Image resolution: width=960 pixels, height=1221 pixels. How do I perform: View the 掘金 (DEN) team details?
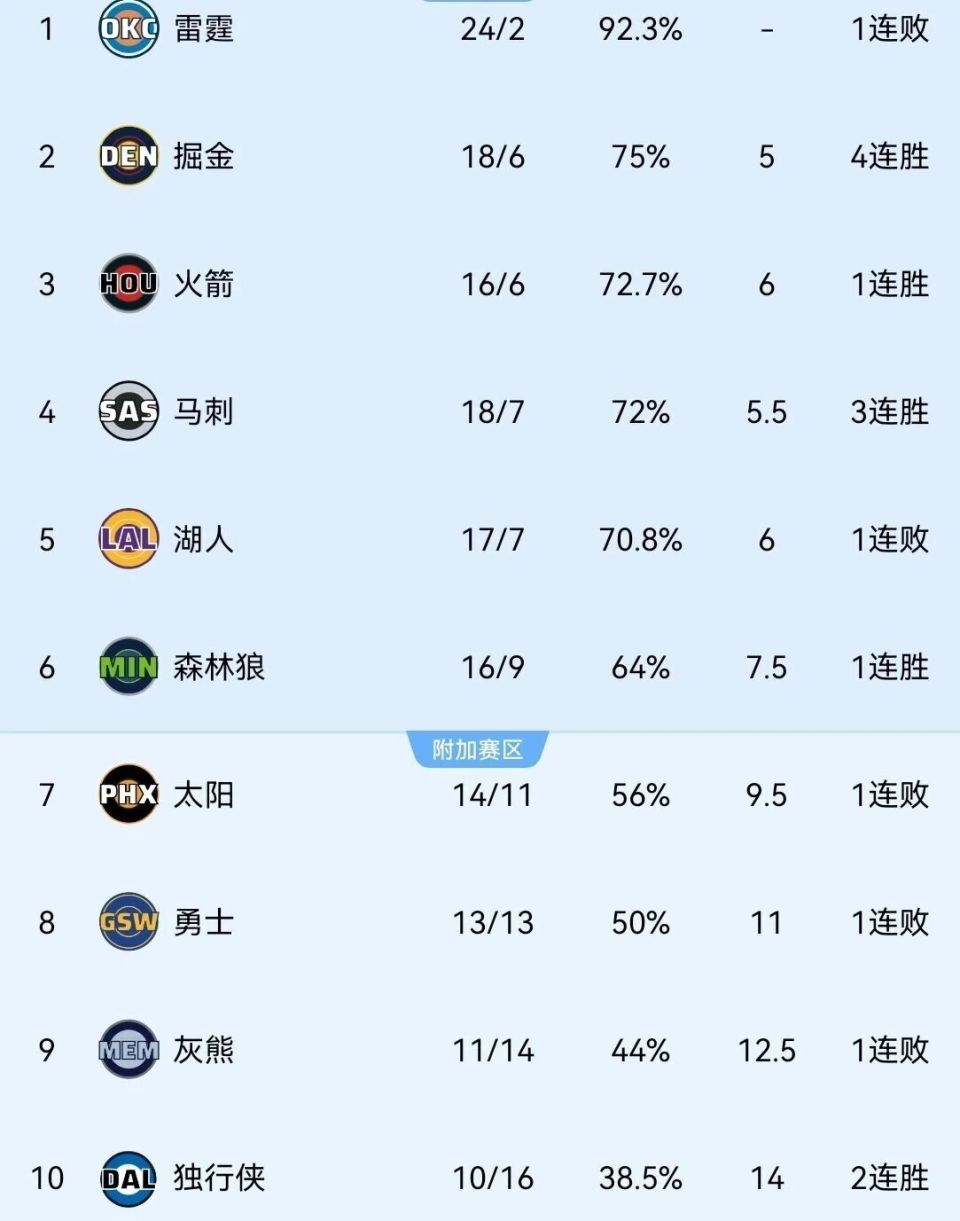click(203, 157)
